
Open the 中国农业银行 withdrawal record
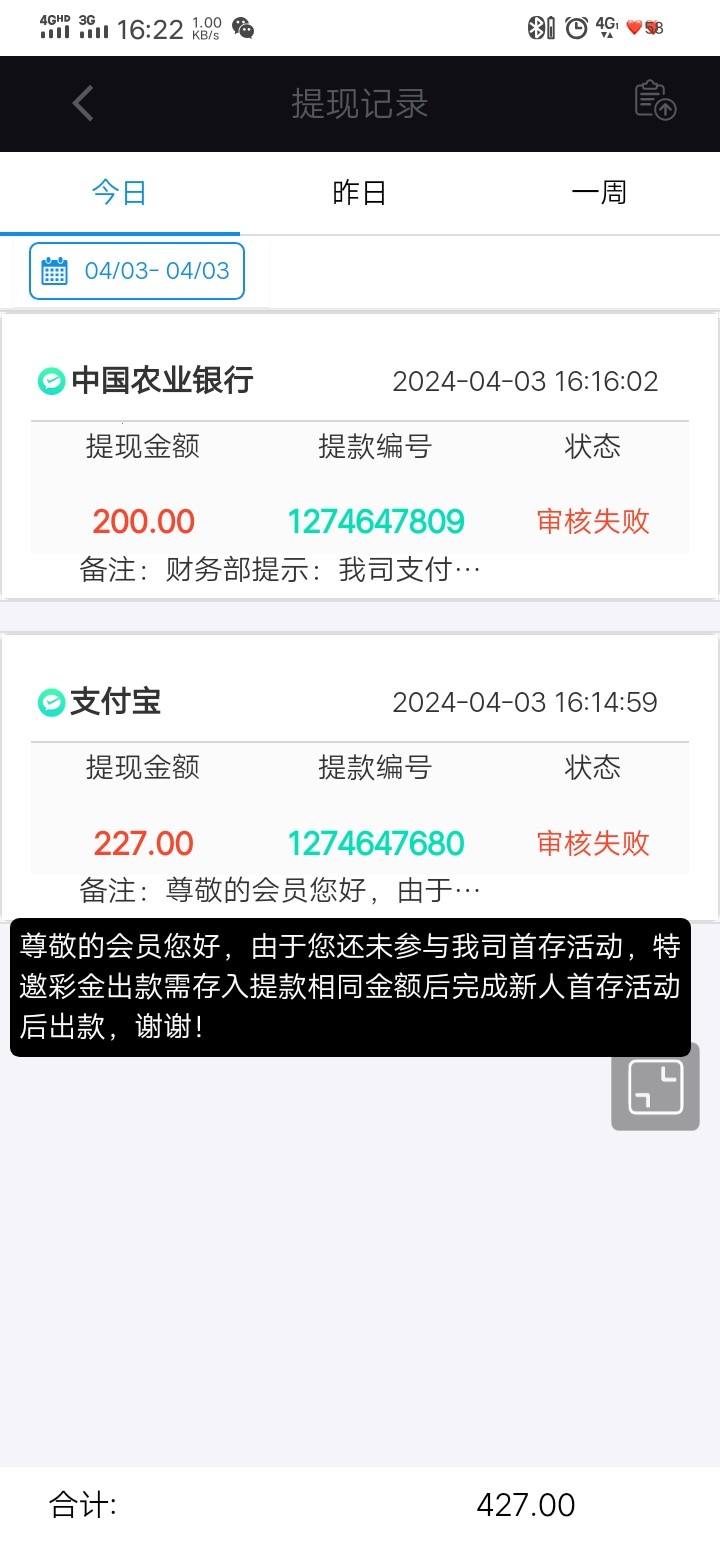[x=360, y=456]
